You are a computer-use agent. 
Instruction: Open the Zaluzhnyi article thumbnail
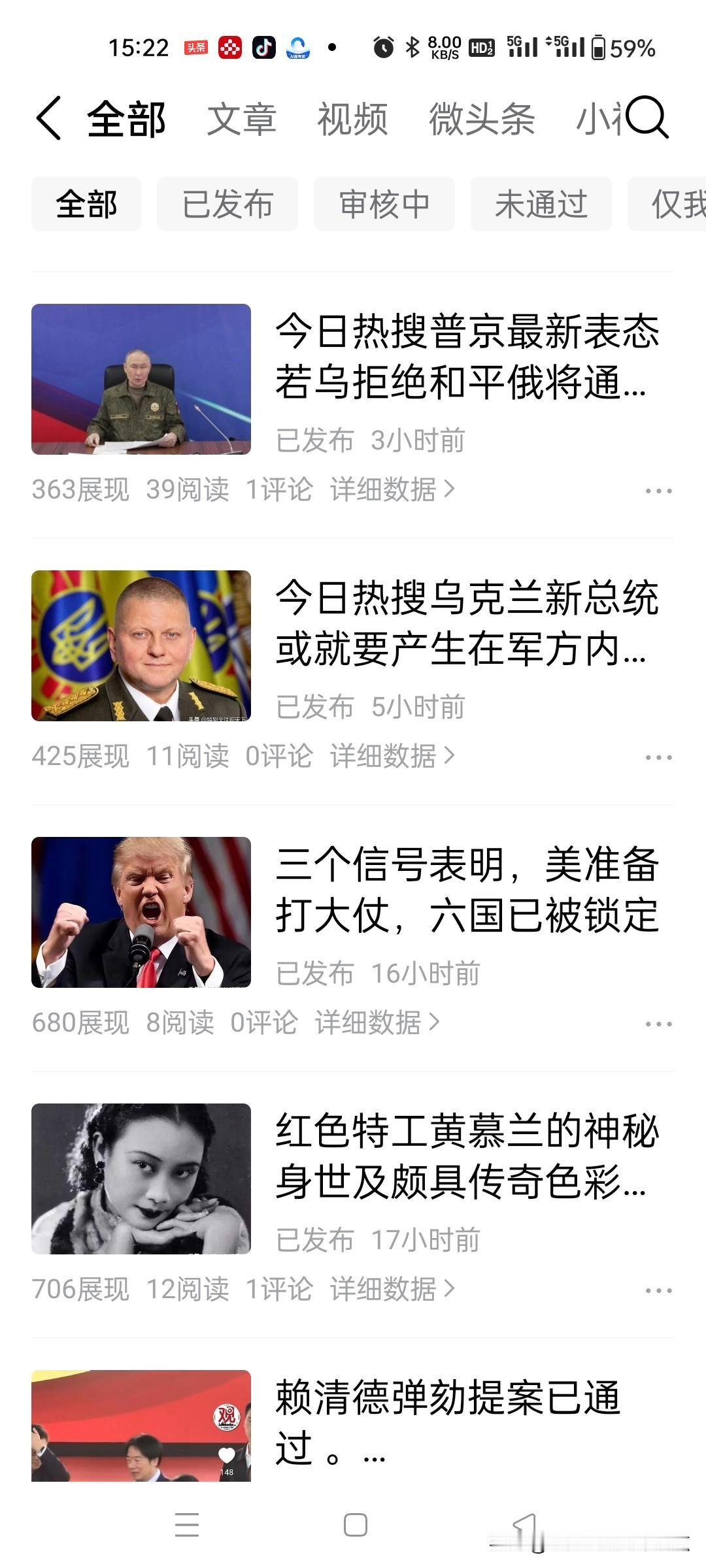[x=141, y=647]
